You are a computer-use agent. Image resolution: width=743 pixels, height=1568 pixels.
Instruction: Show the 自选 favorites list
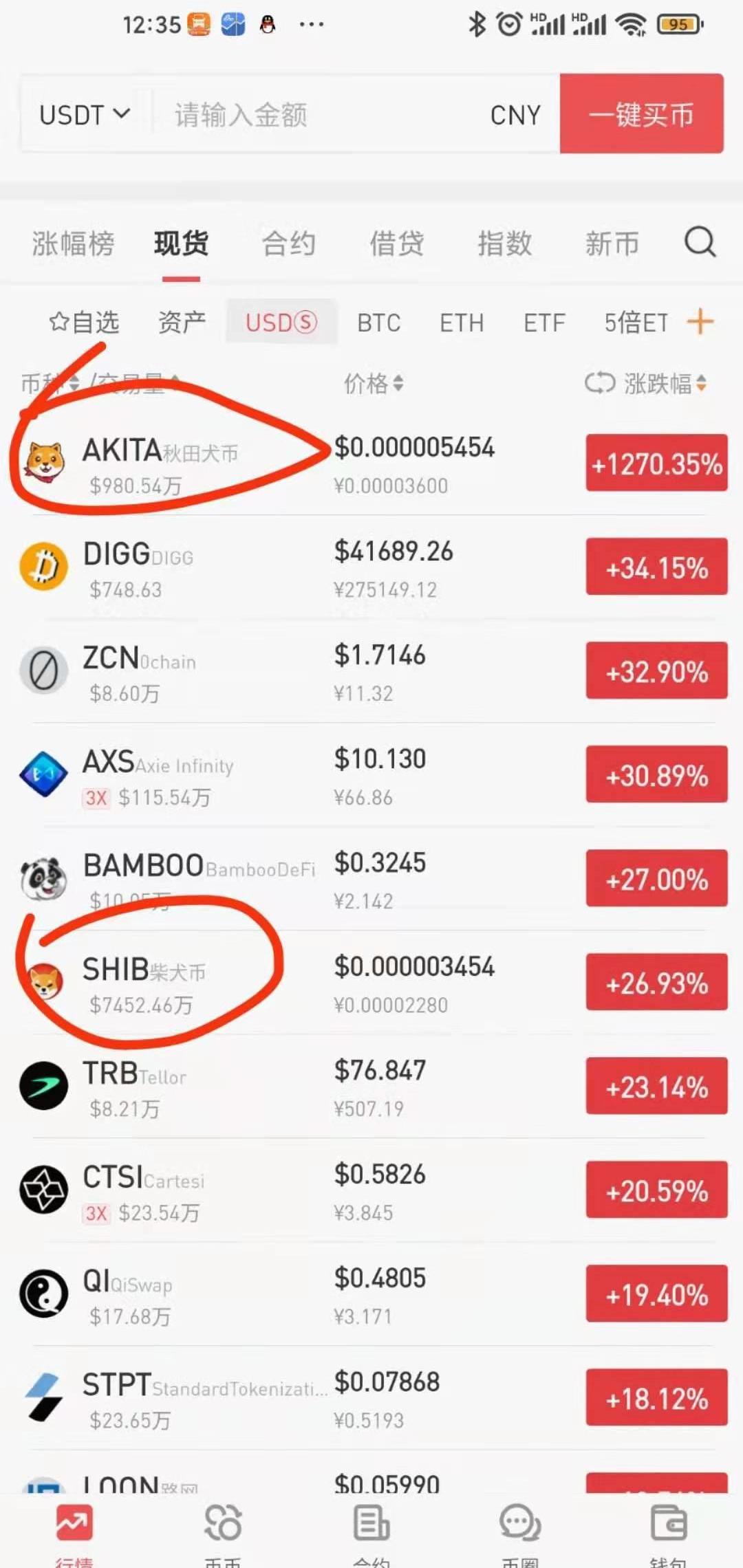(85, 322)
